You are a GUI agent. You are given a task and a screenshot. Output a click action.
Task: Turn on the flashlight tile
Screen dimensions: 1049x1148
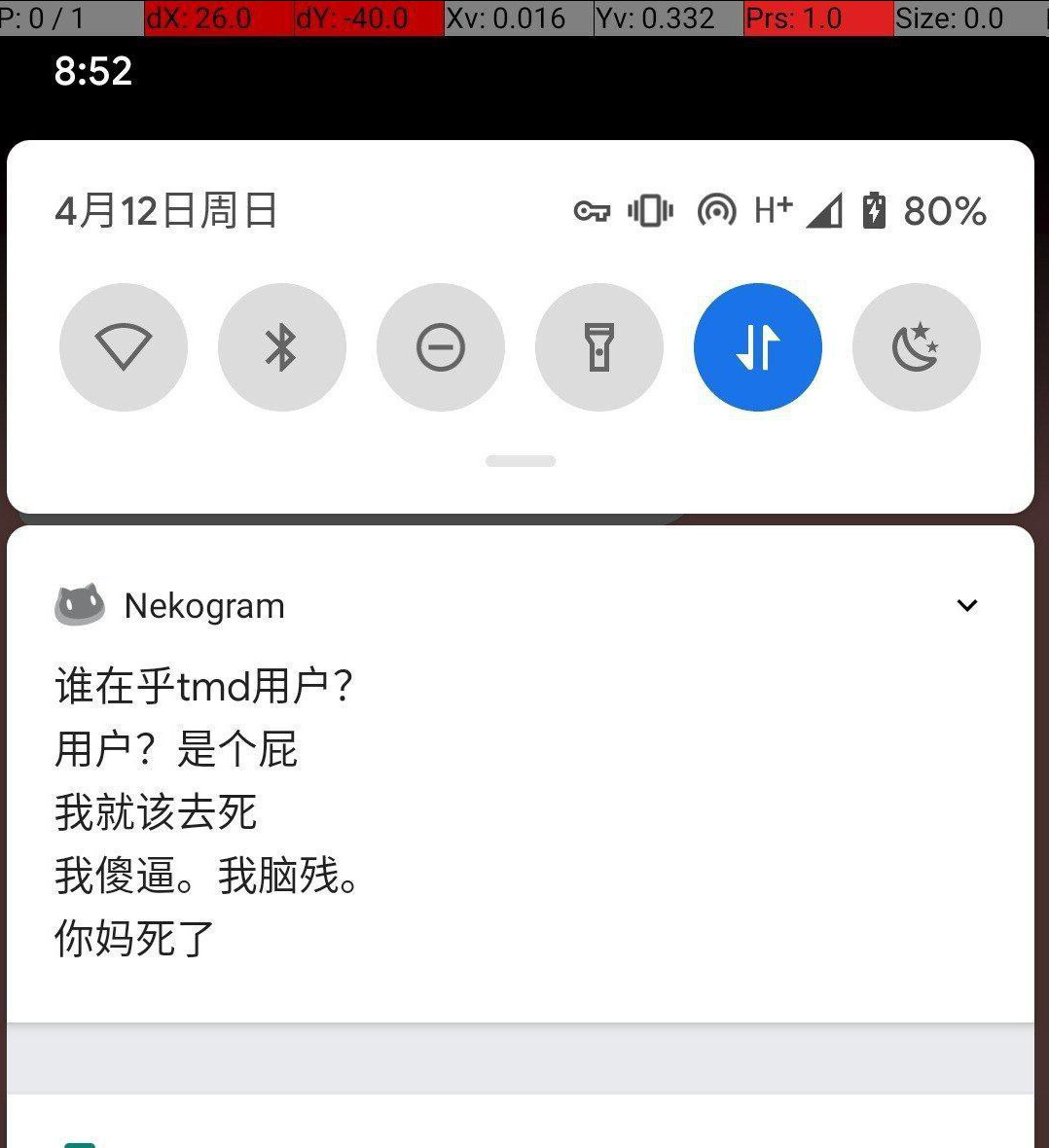(x=599, y=347)
